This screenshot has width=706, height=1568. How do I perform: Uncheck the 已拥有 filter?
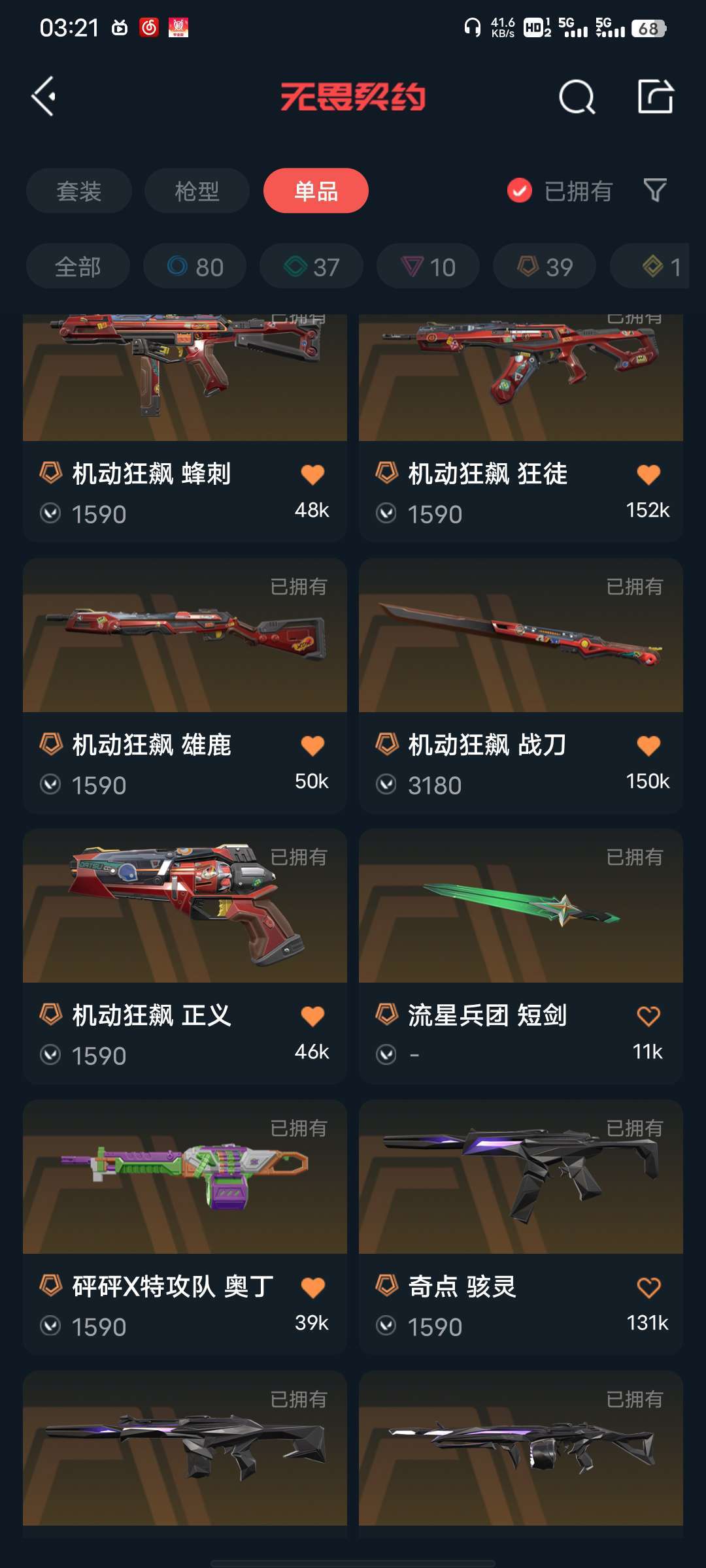point(560,191)
